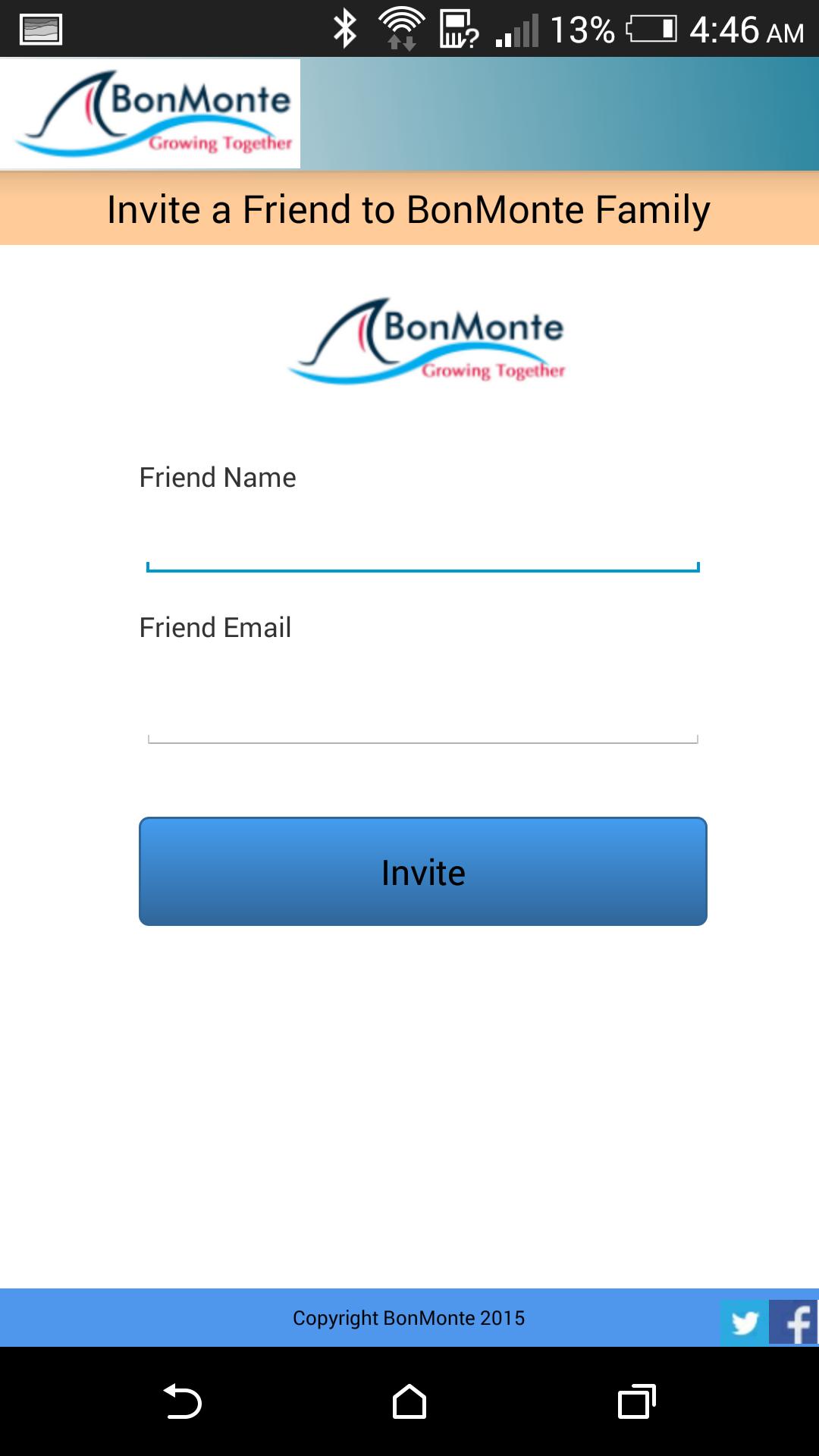Screen dimensions: 819x1456
Task: Open the Twitter icon in footer
Action: click(x=744, y=1323)
